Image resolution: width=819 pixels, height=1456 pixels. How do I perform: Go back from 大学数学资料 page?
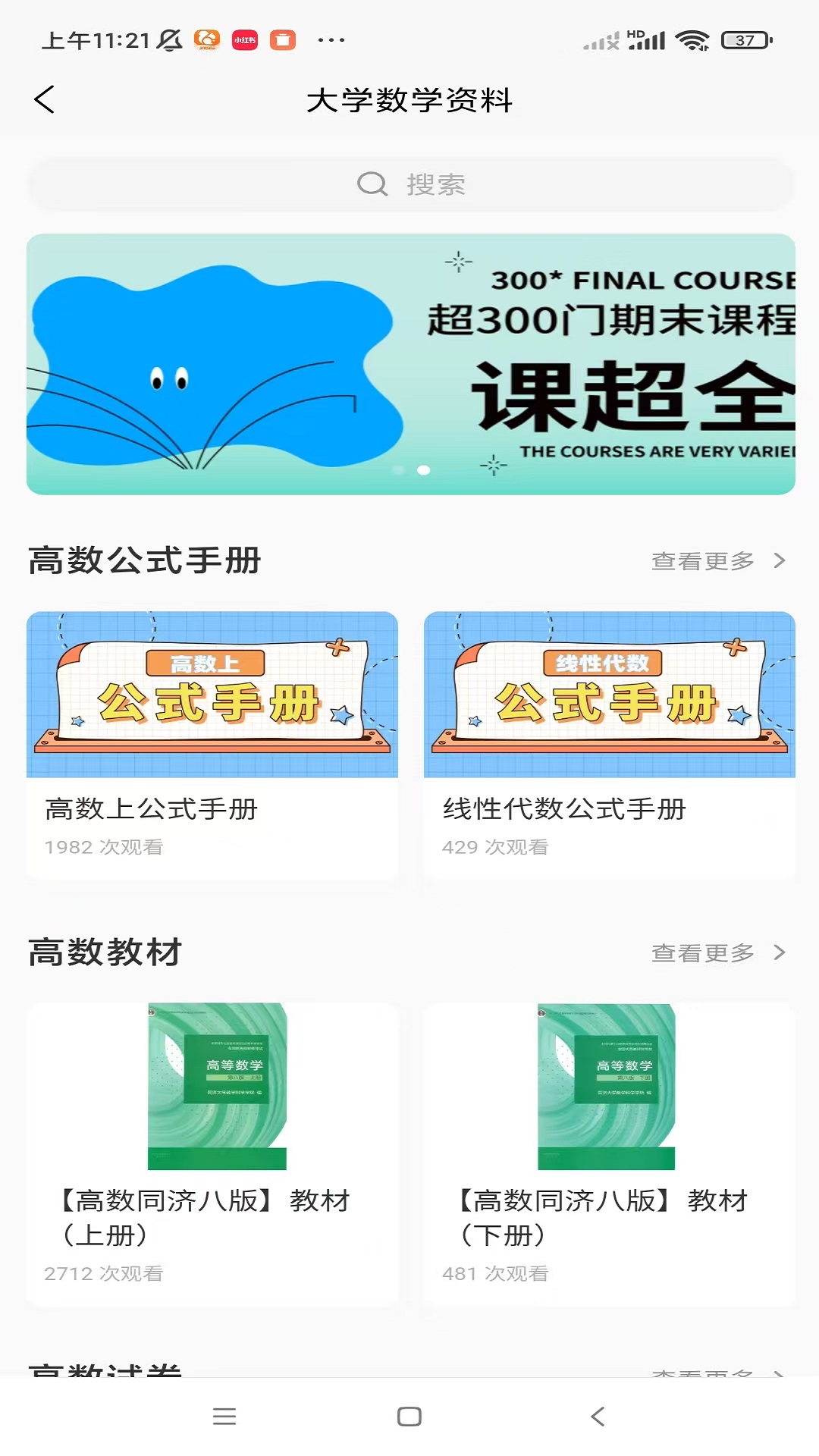click(x=45, y=99)
